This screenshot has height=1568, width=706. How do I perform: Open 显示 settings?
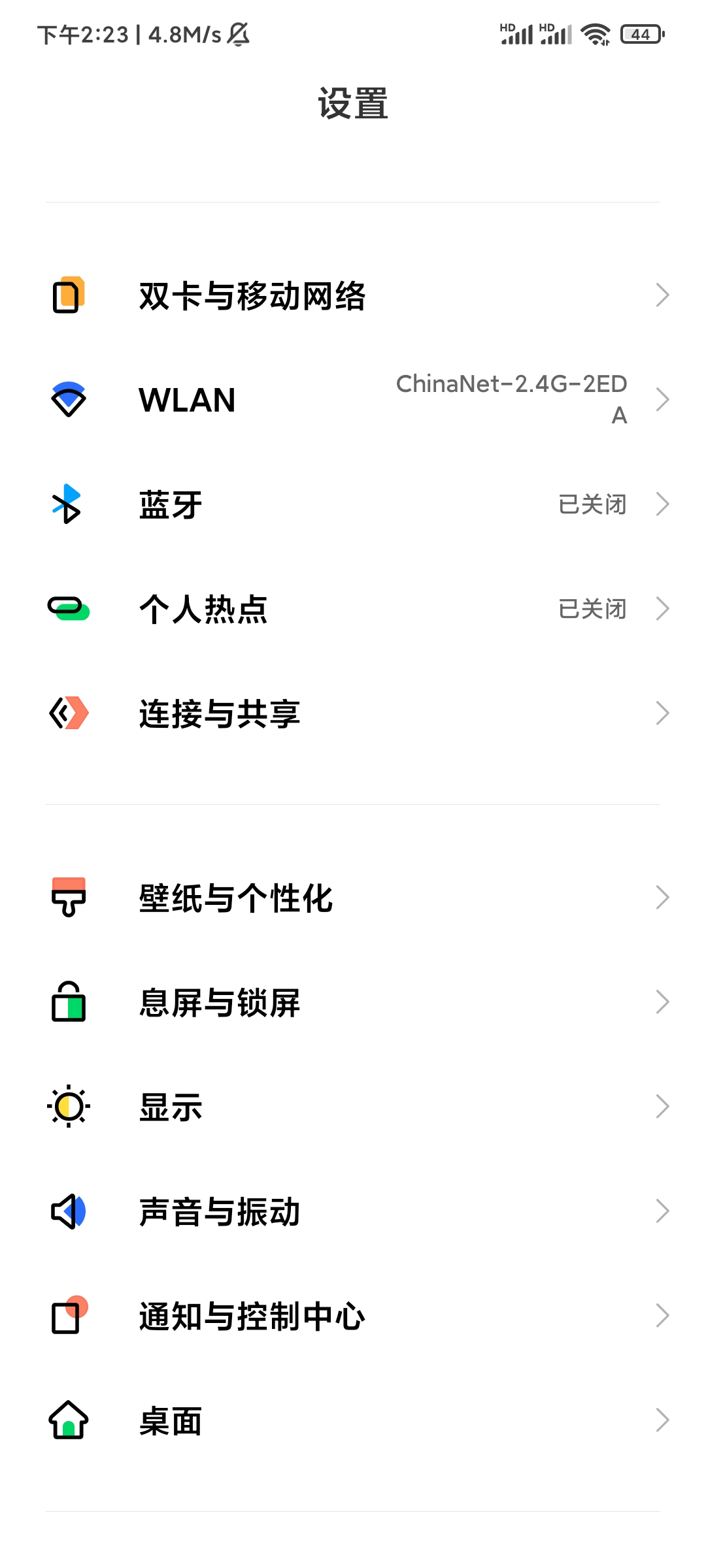(x=353, y=1107)
